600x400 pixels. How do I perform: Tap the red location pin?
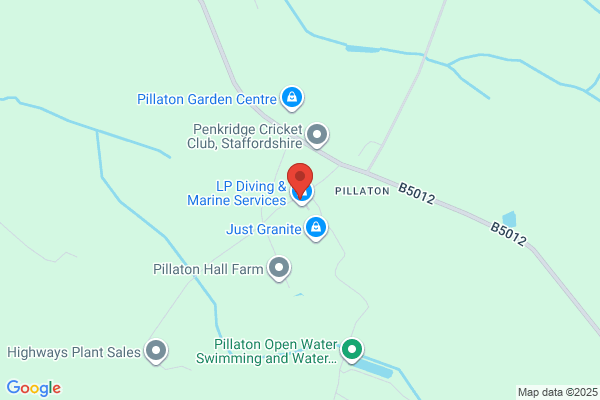point(300,179)
